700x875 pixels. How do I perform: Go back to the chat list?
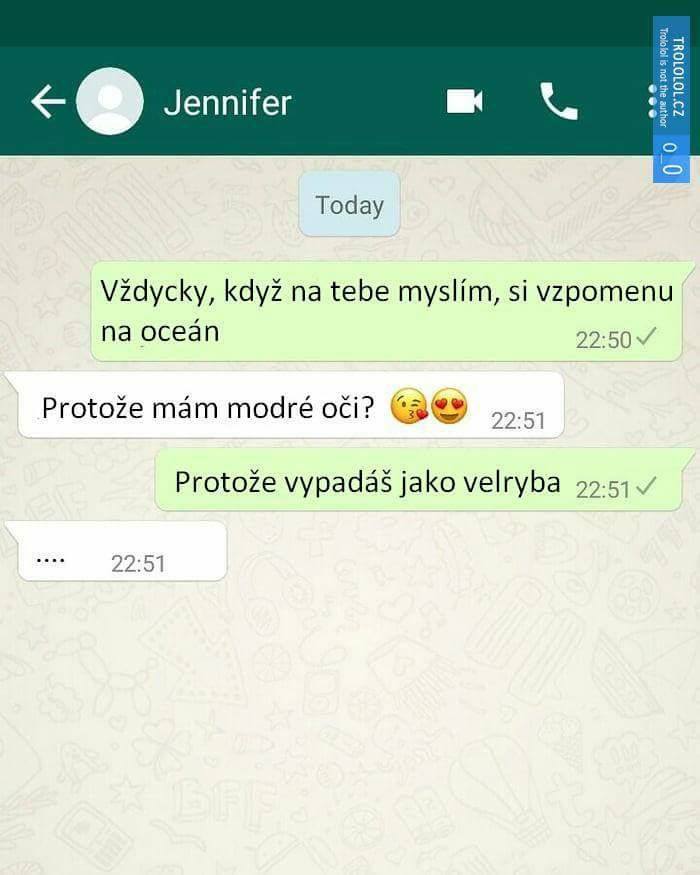tap(46, 101)
